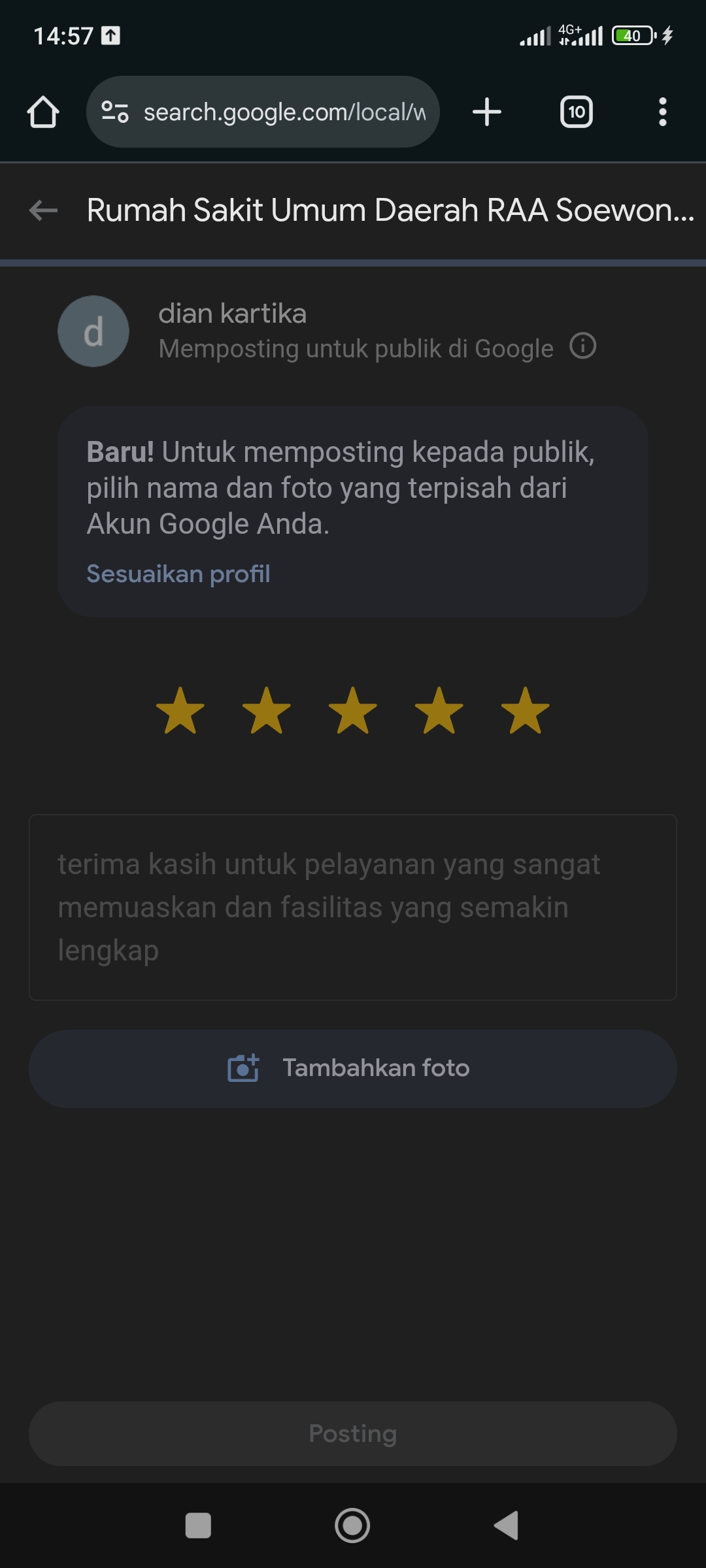
Task: Open the browser three-dot menu
Action: [x=662, y=112]
